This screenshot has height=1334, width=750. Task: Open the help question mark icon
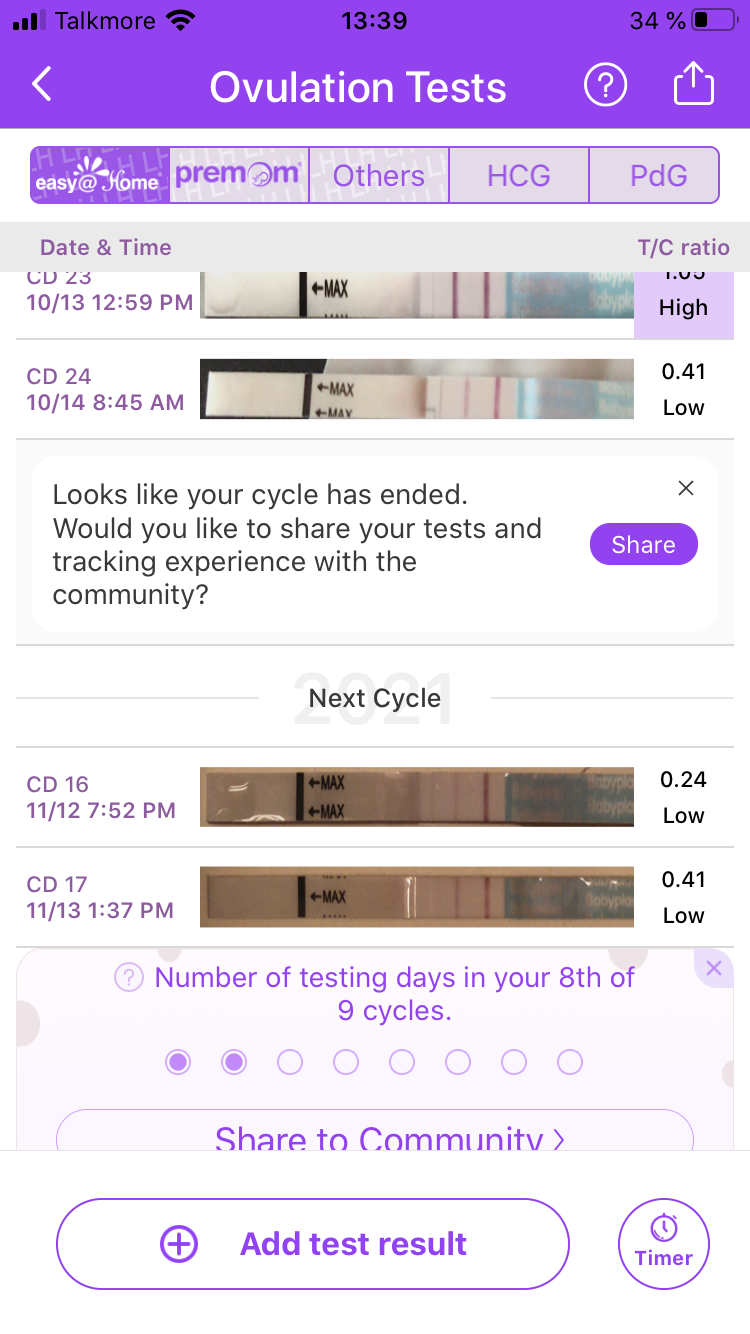pos(605,86)
